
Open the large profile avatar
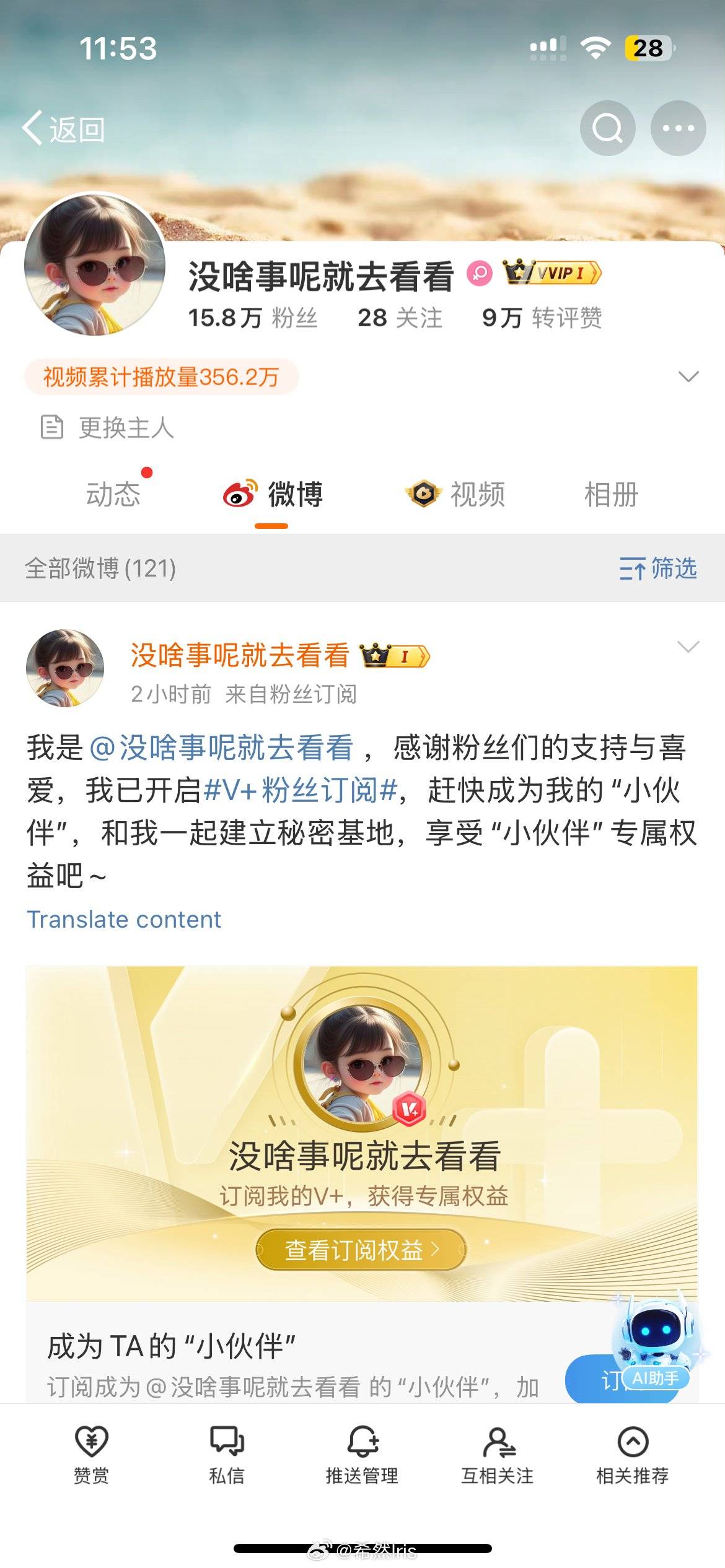[x=95, y=264]
